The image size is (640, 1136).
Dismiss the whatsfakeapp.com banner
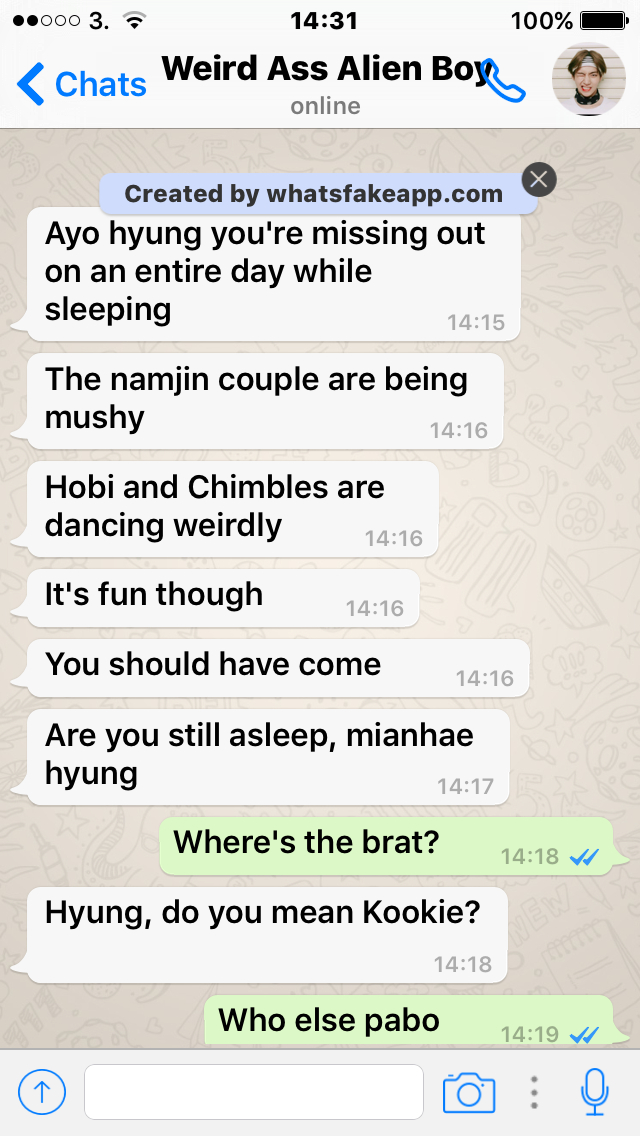coord(539,180)
